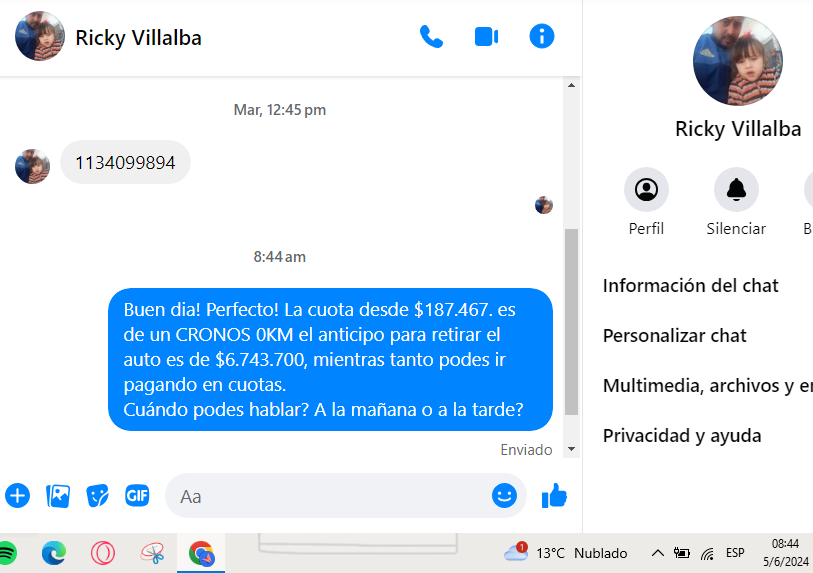Choose a sticker to send
813x573 pixels.
tap(97, 495)
